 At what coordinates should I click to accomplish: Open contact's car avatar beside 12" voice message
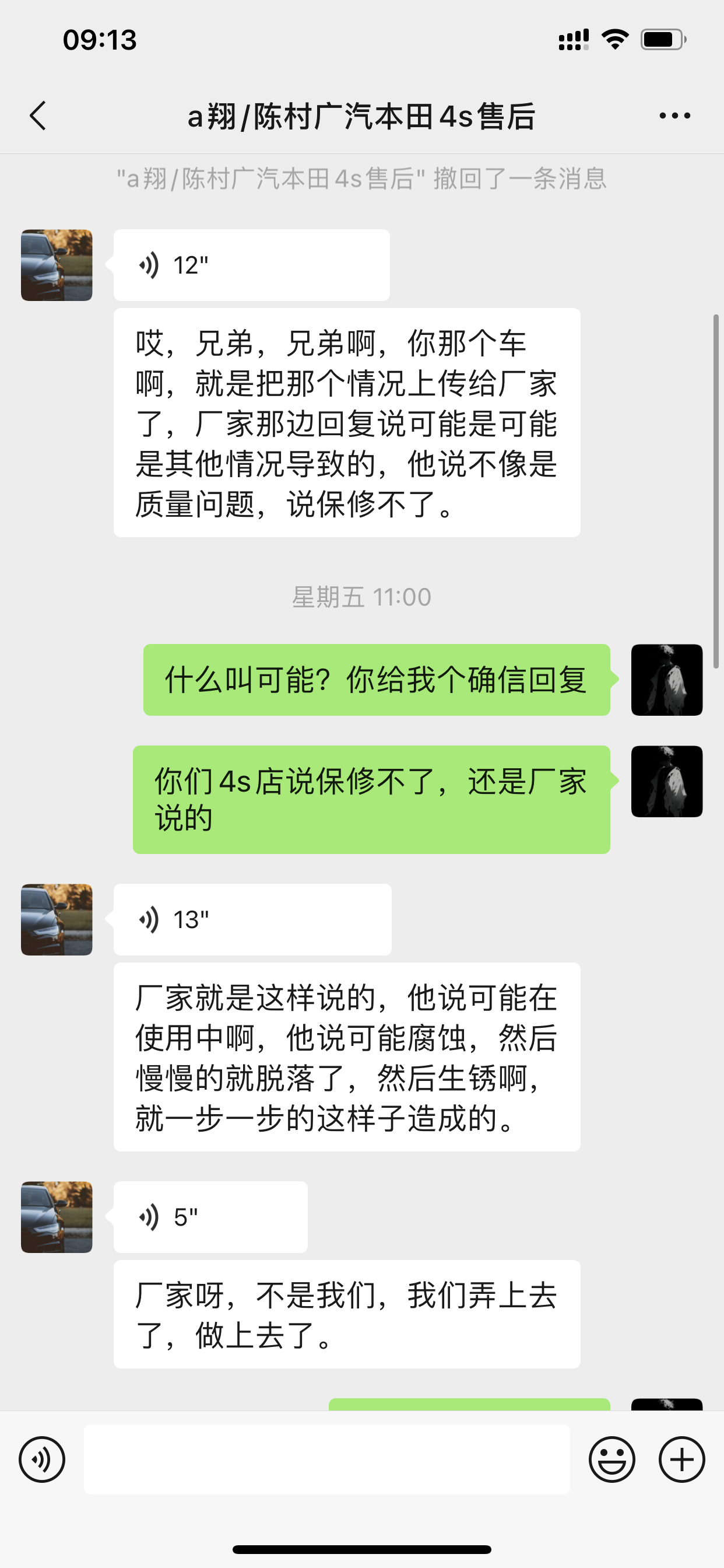tap(57, 265)
